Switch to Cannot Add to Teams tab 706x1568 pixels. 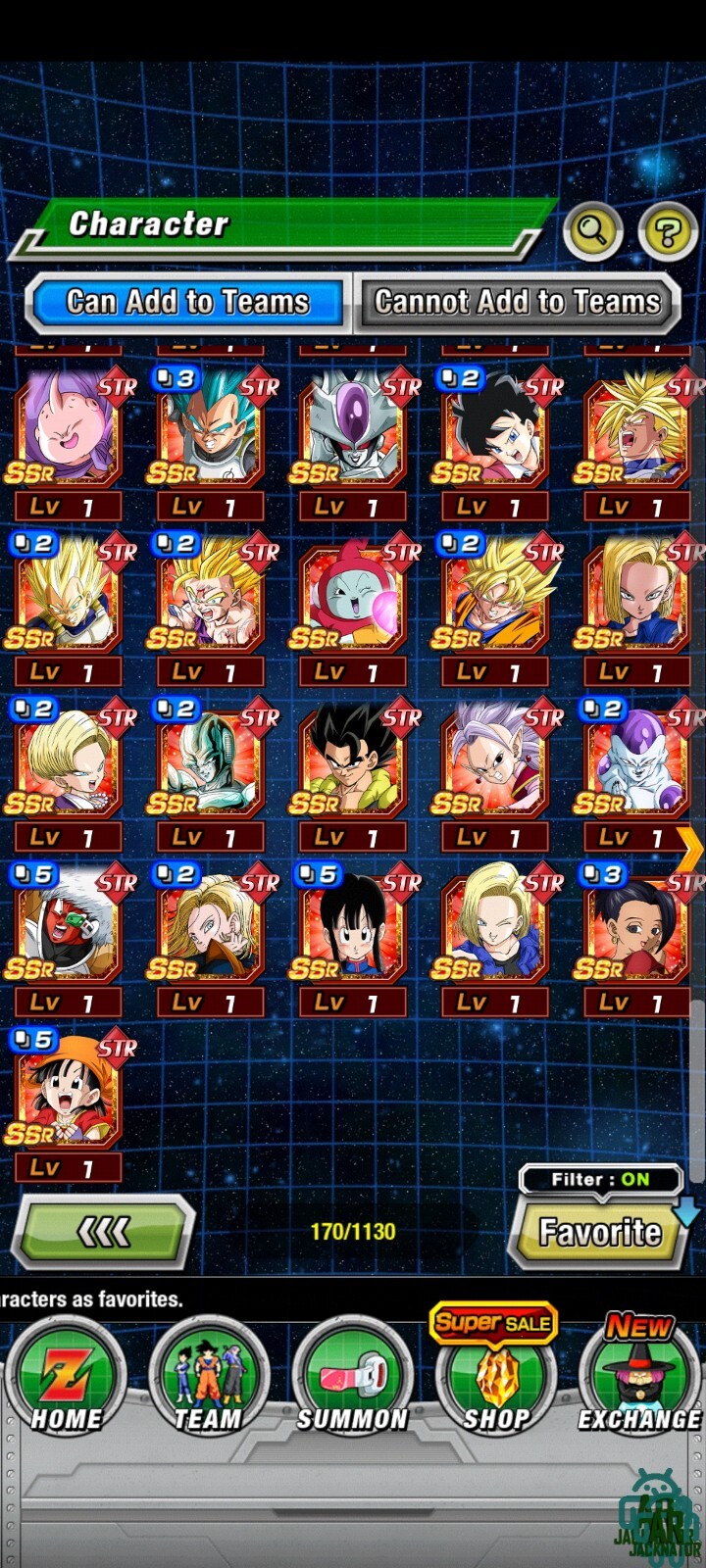click(x=517, y=302)
